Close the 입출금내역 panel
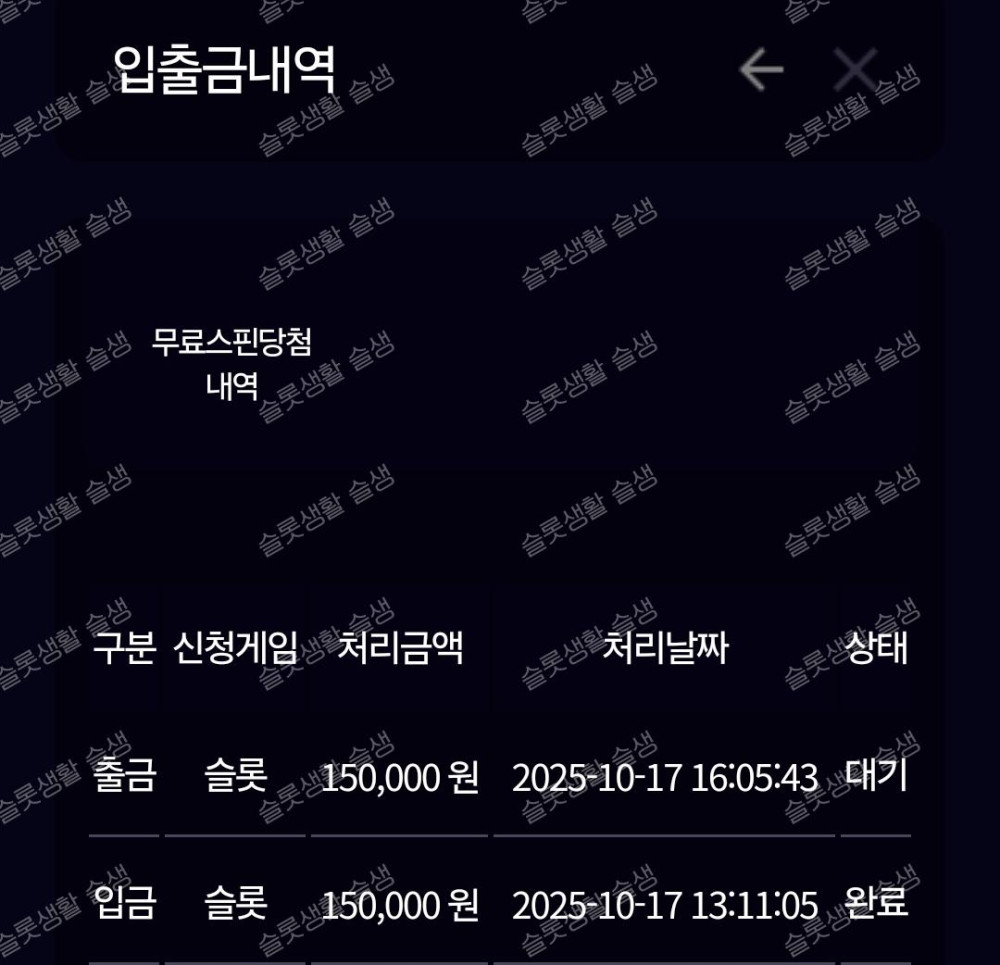Screen dimensions: 1000x965 [x=857, y=69]
